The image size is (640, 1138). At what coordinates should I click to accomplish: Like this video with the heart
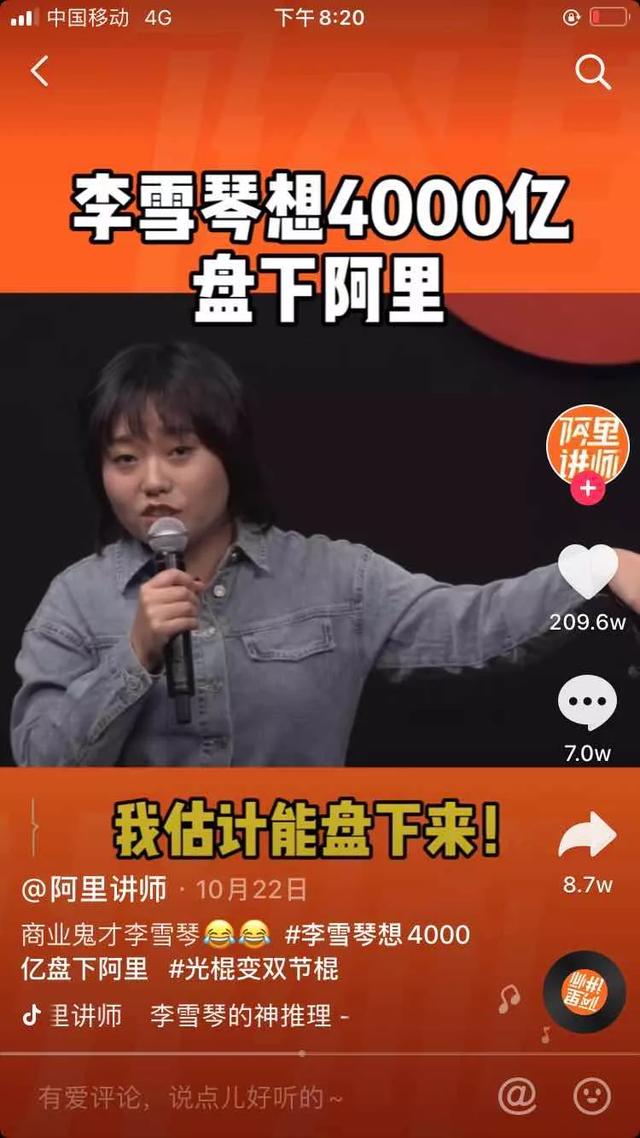click(x=587, y=572)
